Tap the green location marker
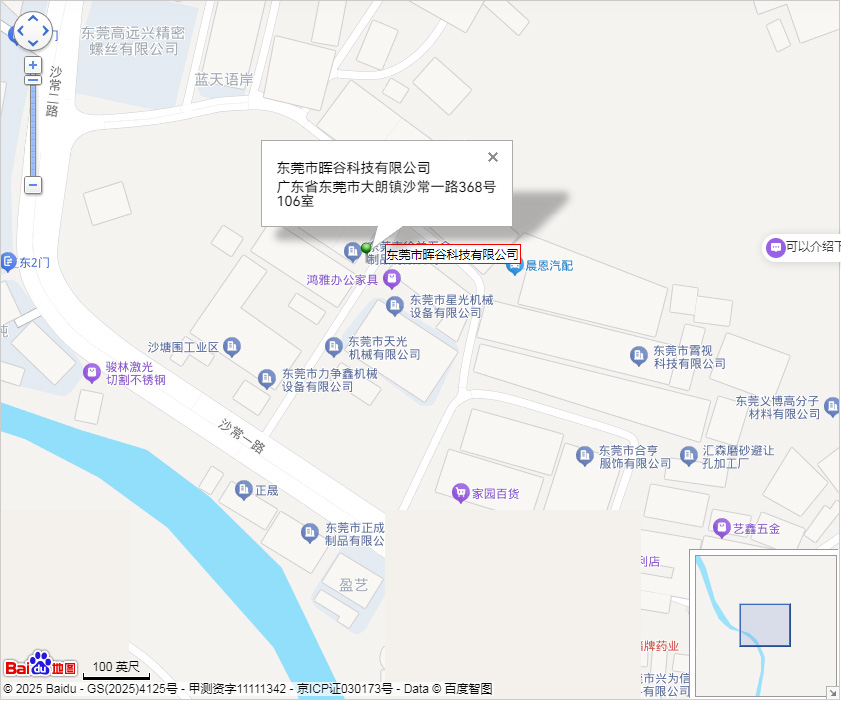841x701 pixels. pyautogui.click(x=367, y=247)
